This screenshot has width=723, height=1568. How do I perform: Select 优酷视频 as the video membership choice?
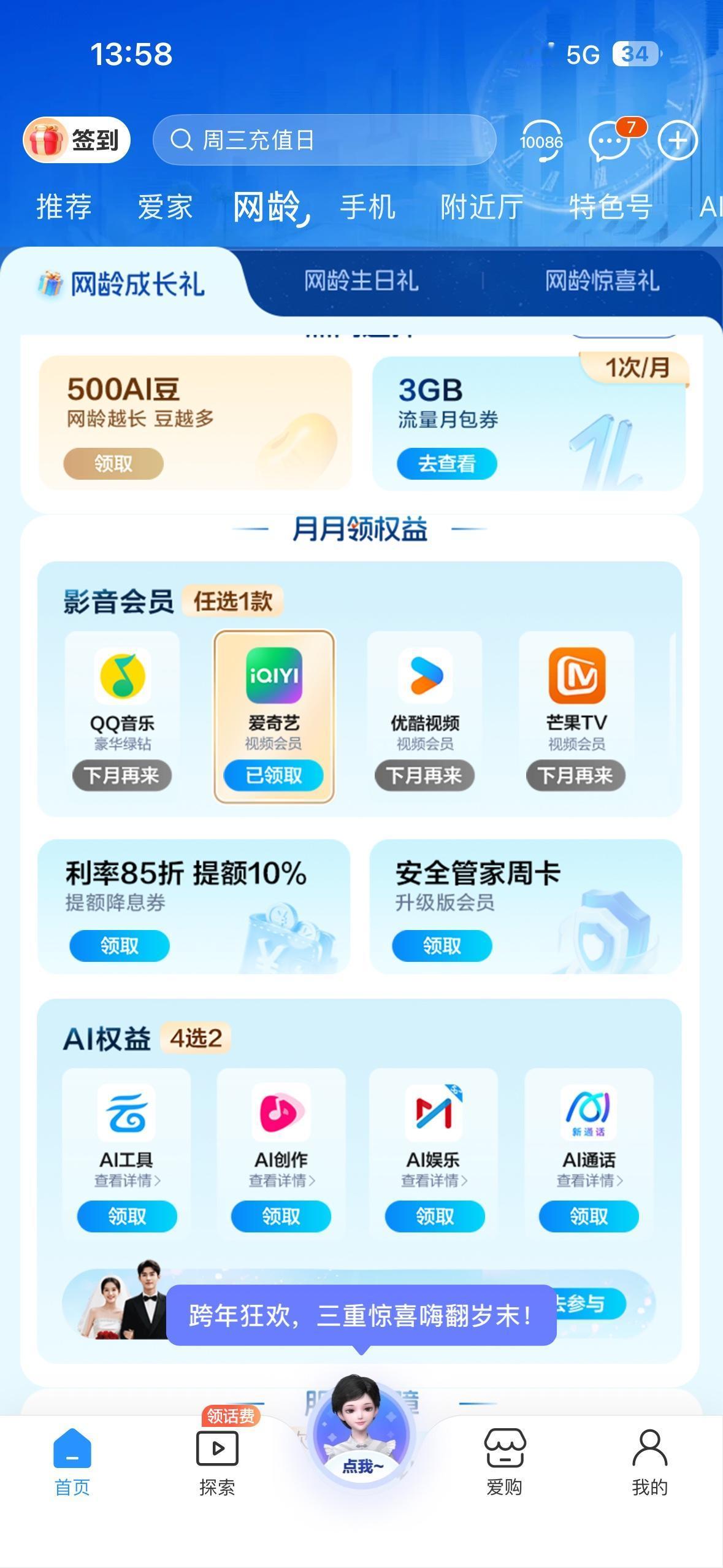coord(425,677)
